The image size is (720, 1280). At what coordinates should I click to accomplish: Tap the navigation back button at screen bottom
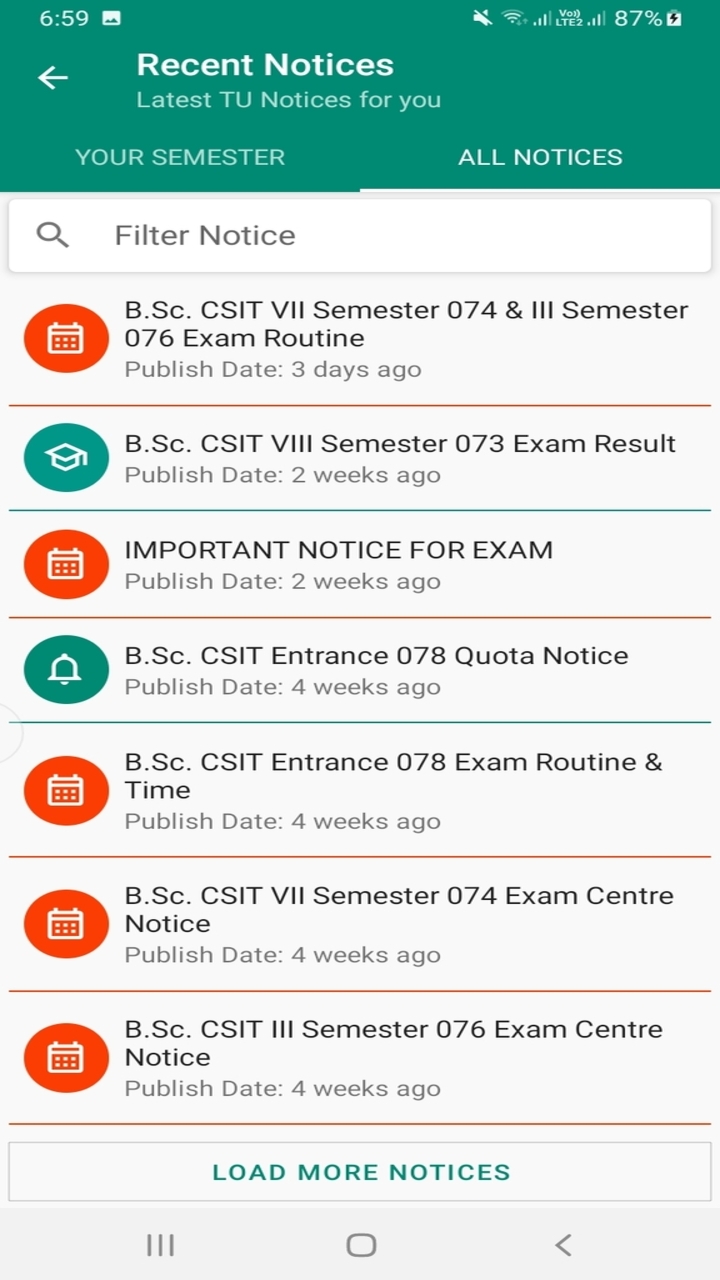coord(562,1245)
